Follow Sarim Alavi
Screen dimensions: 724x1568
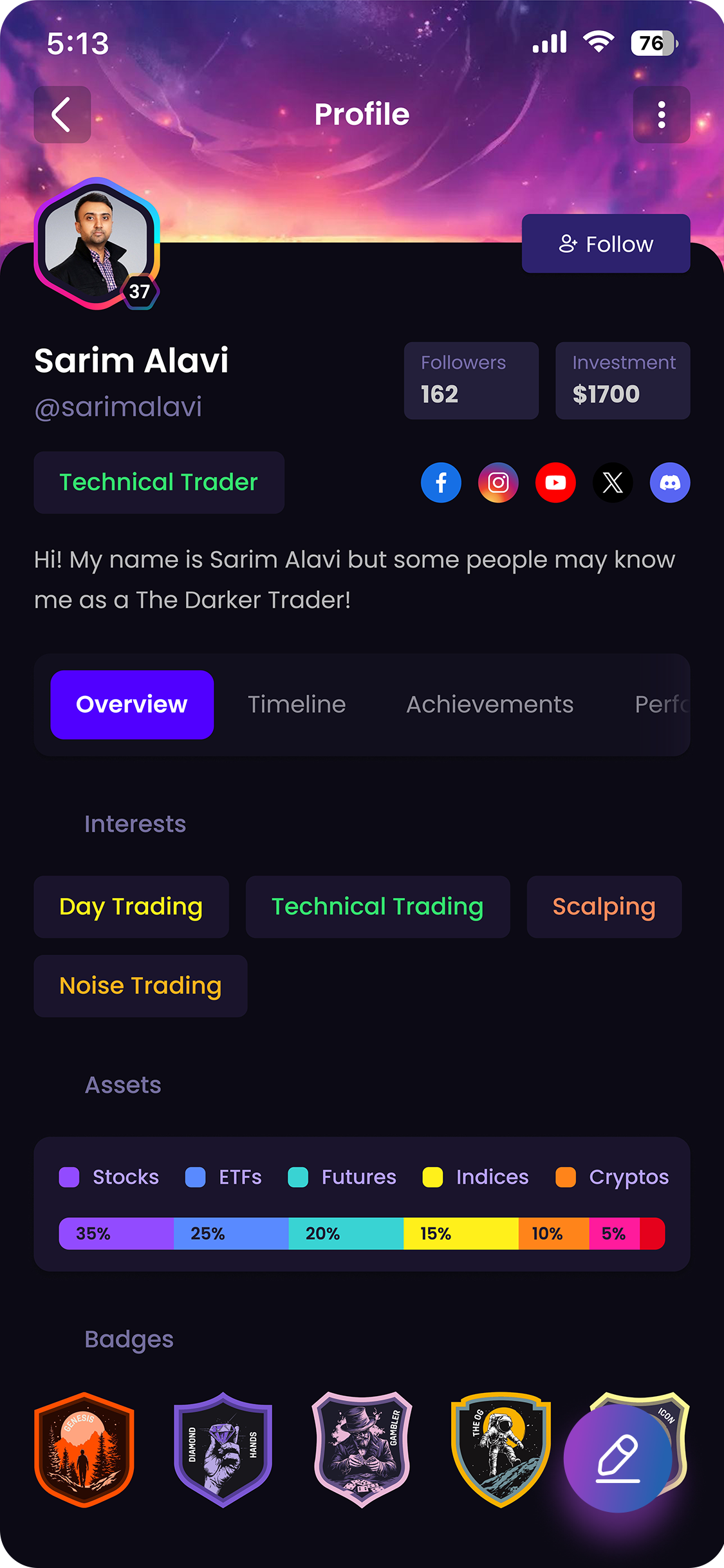pos(606,244)
